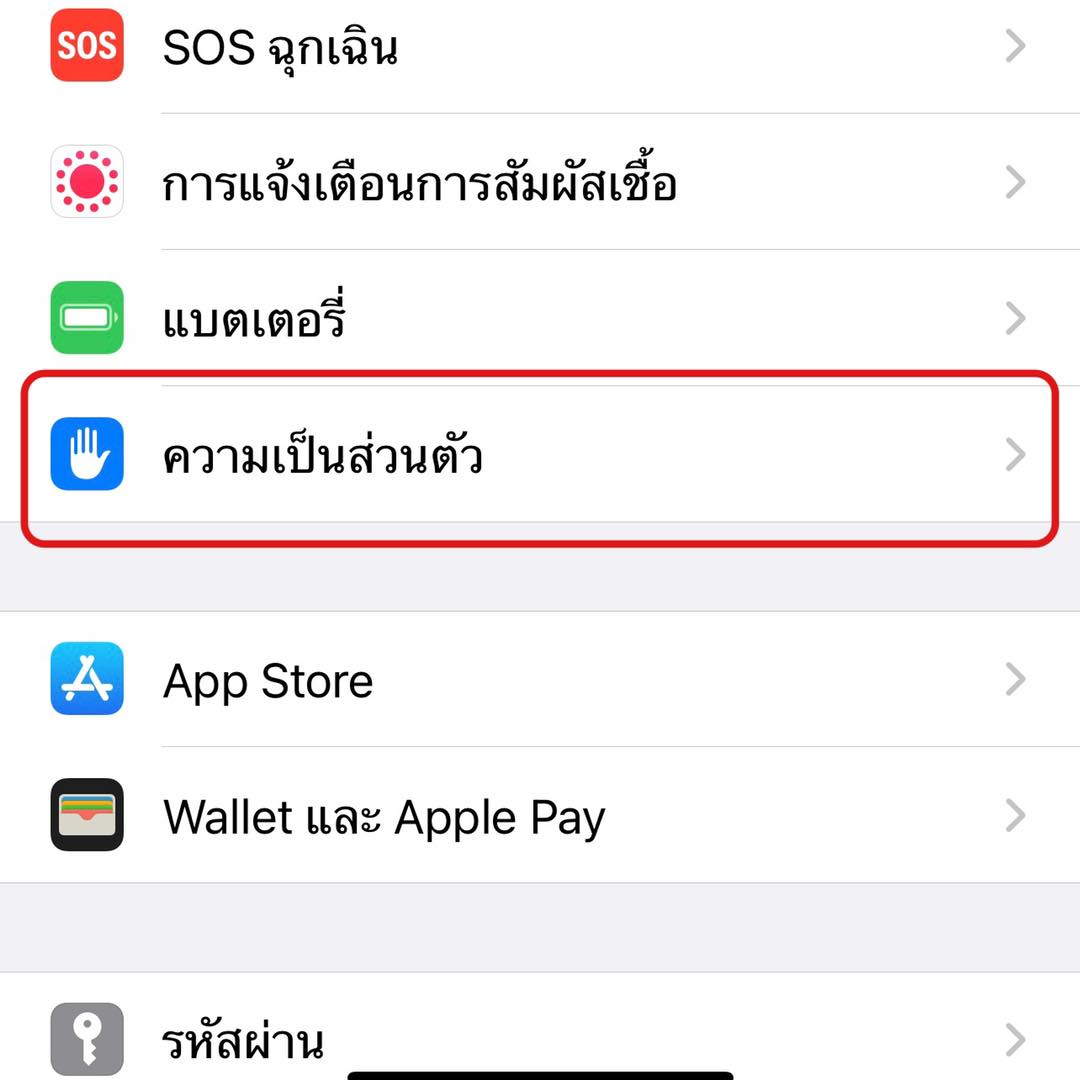Open App Store settings

click(x=540, y=680)
